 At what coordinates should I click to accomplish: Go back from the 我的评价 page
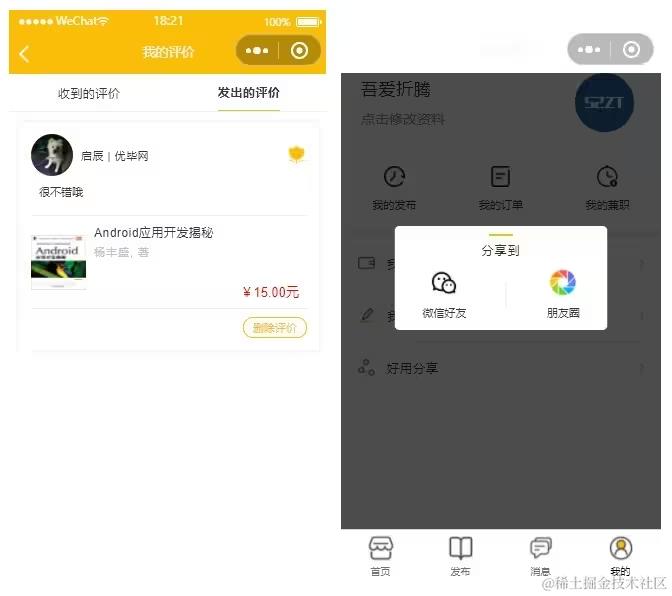pos(24,53)
